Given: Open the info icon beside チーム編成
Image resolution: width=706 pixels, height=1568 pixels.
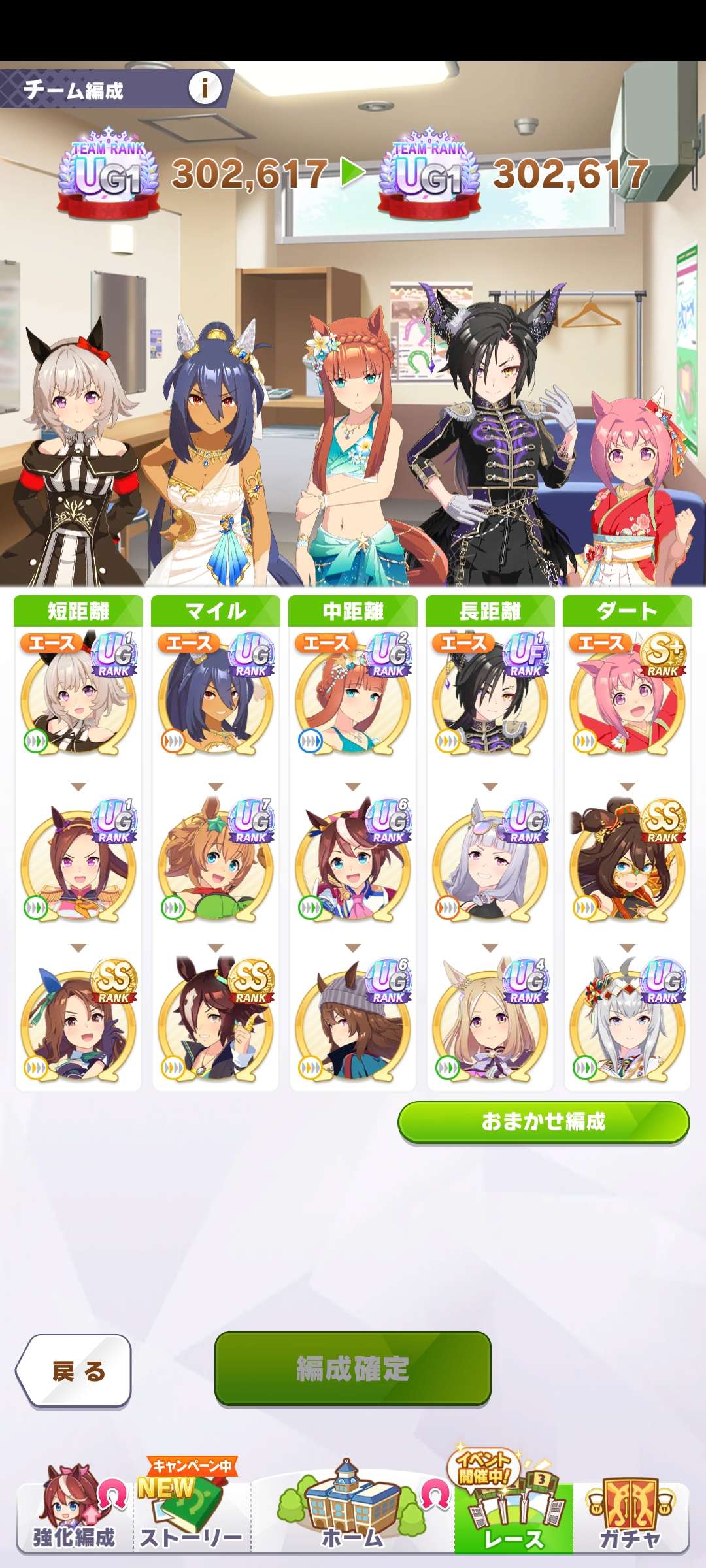Looking at the screenshot, I should [205, 88].
